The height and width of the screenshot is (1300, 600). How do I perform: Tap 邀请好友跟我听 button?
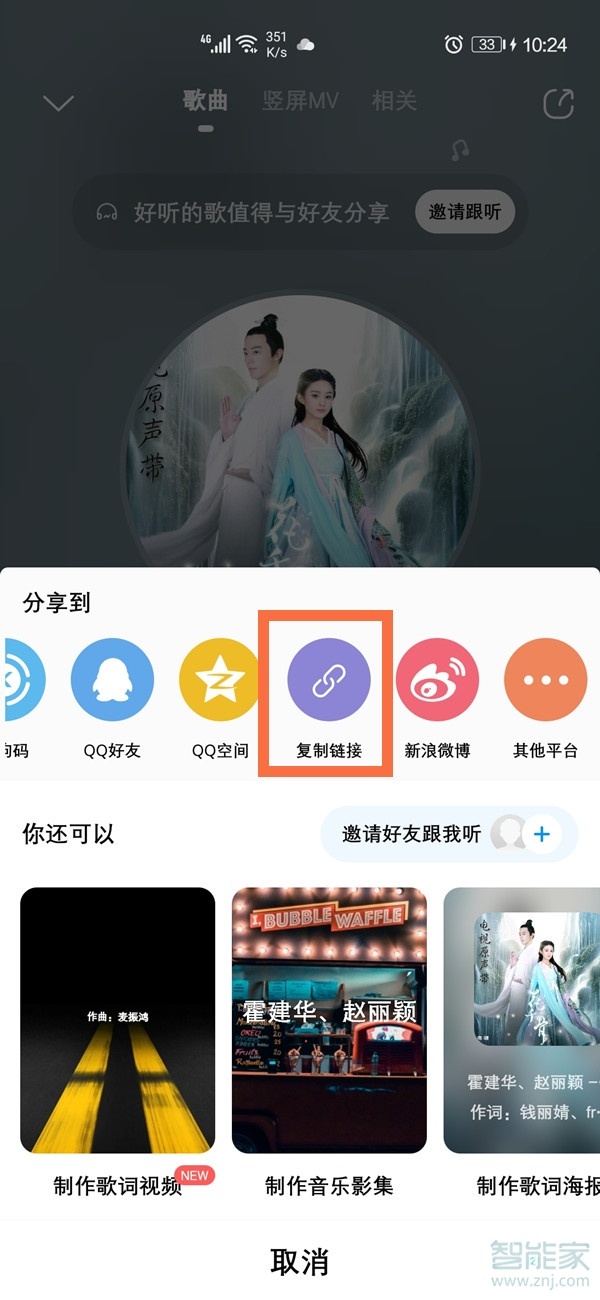(447, 833)
